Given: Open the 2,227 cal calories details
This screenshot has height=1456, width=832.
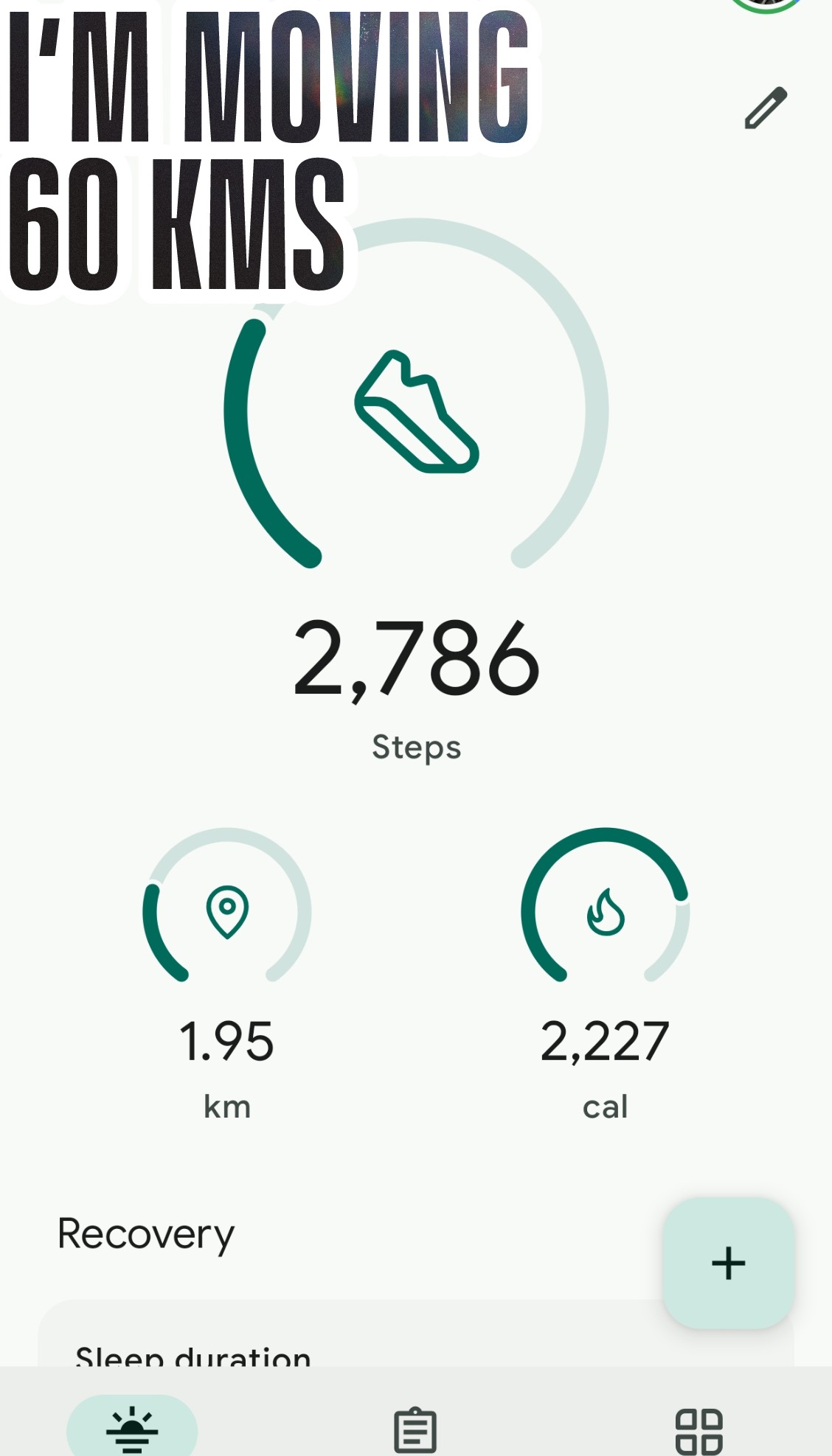Looking at the screenshot, I should tap(606, 914).
